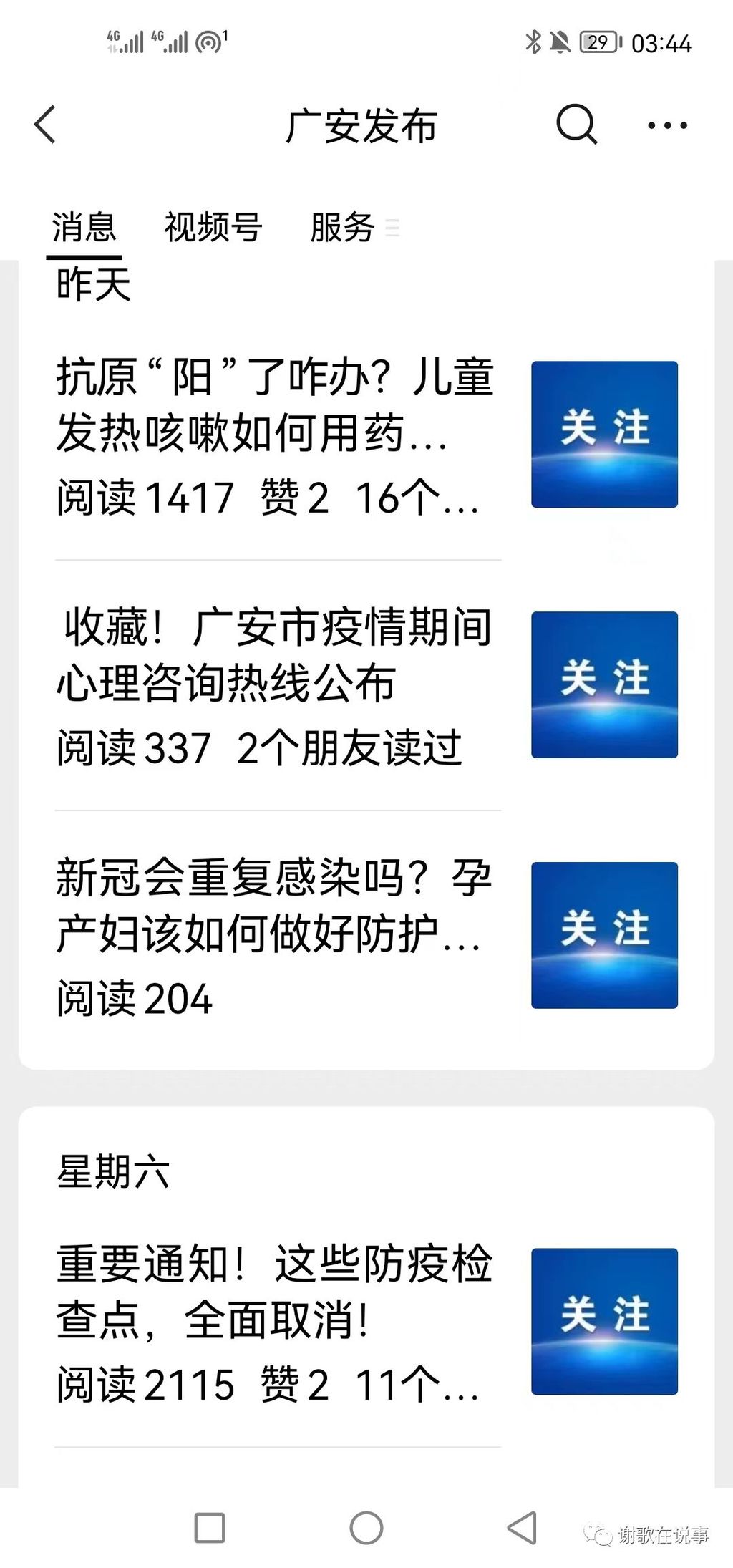This screenshot has width=733, height=1568.
Task: Open article 新冠会重复感染吗
Action: (276, 905)
